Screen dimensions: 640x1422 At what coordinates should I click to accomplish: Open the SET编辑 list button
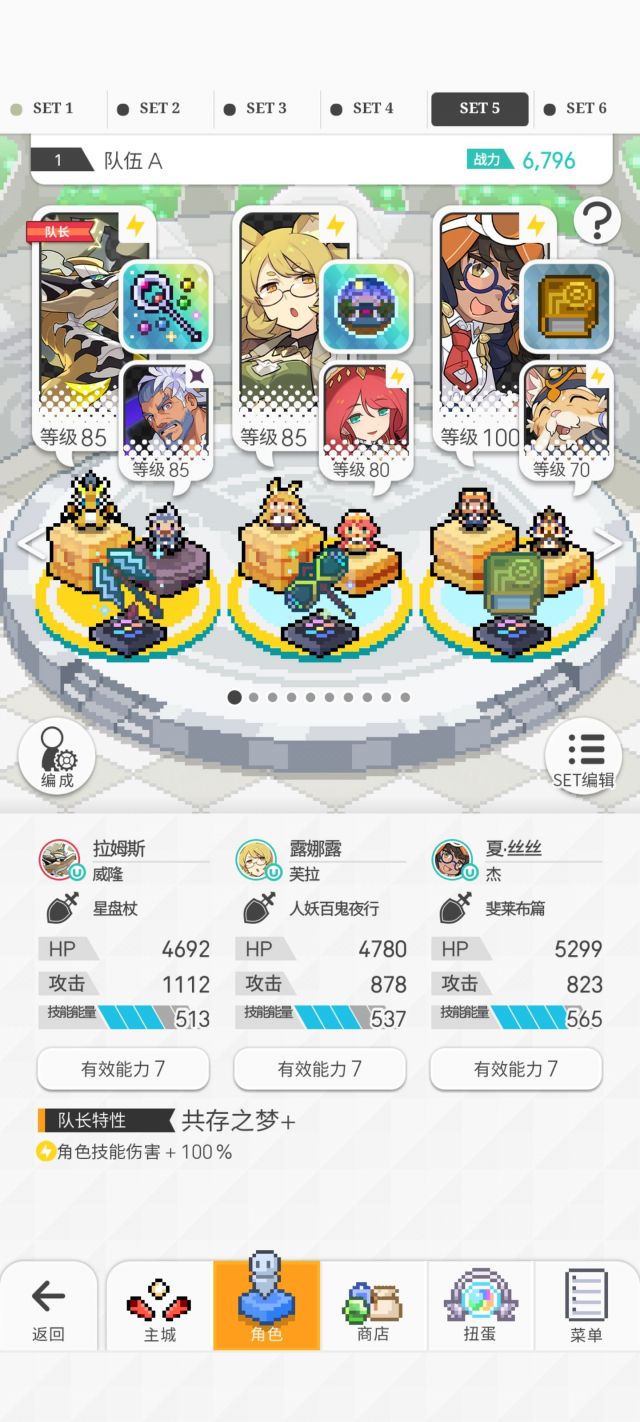(x=584, y=756)
